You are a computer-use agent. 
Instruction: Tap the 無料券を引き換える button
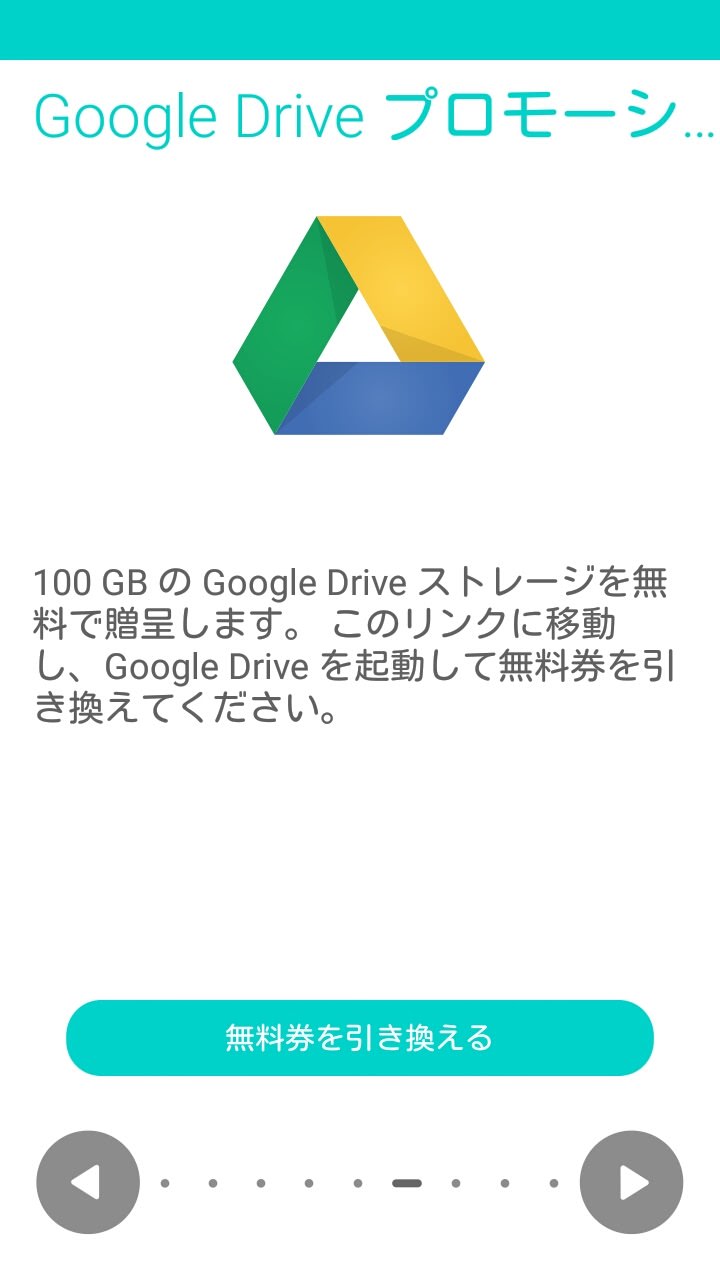(360, 1038)
